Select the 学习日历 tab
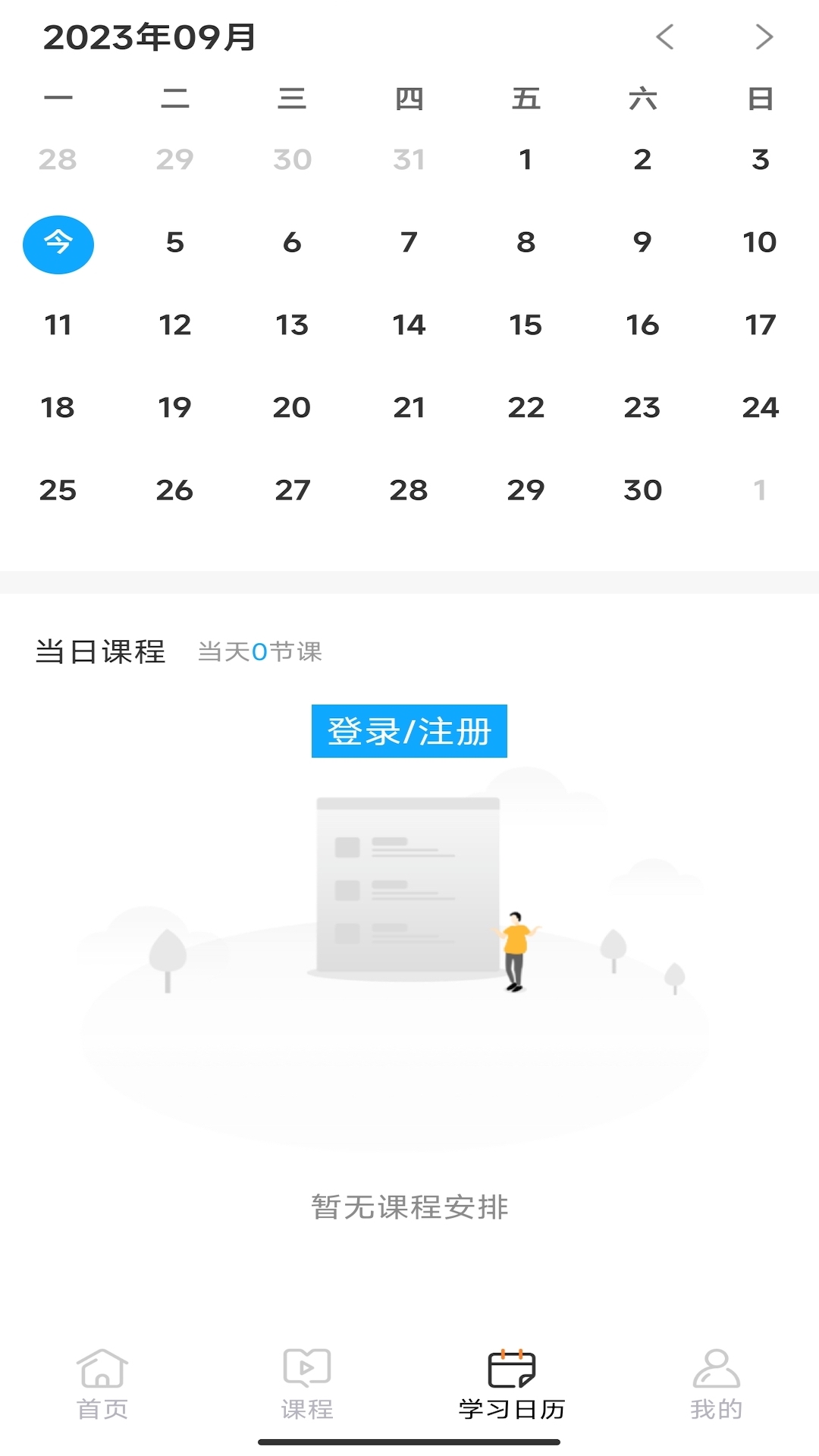This screenshot has width=819, height=1456. [x=512, y=1385]
